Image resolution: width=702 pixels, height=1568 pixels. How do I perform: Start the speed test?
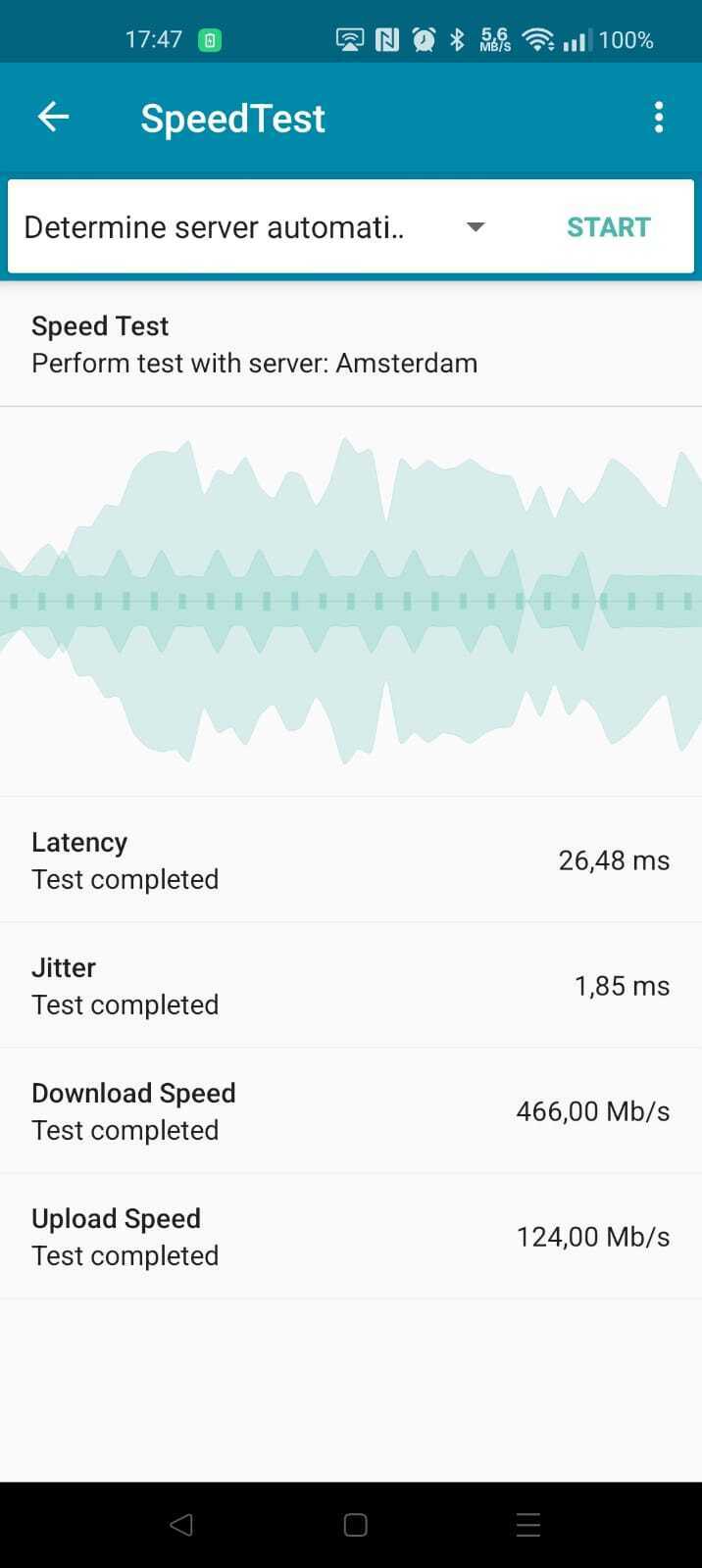point(608,227)
